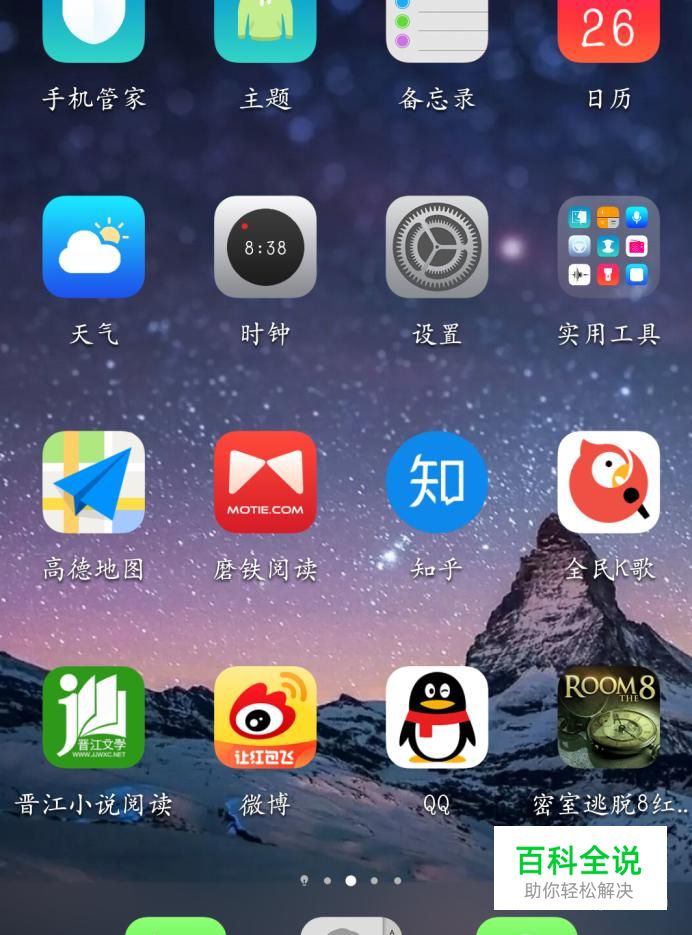692x935 pixels.
Task: Open 设置 settings
Action: pyautogui.click(x=437, y=247)
